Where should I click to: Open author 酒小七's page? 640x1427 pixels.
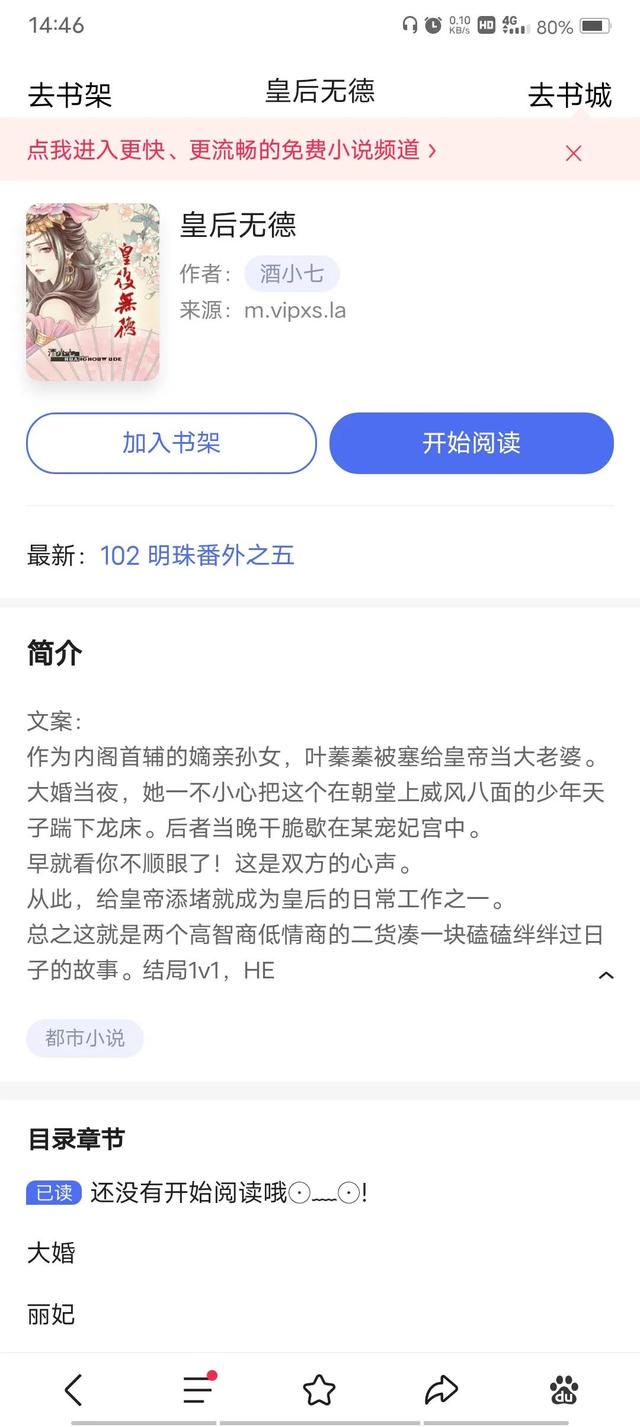coord(291,273)
